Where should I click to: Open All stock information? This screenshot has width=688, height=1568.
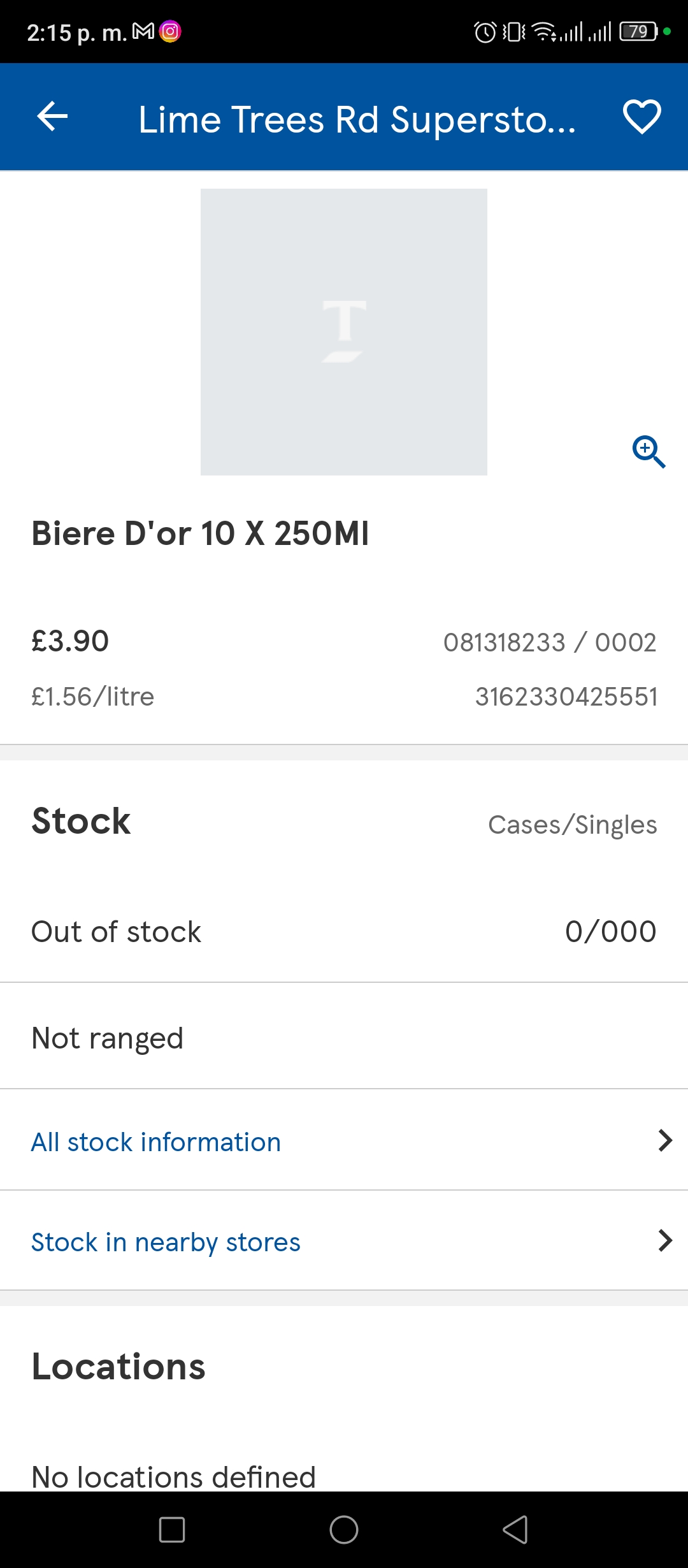point(344,1141)
